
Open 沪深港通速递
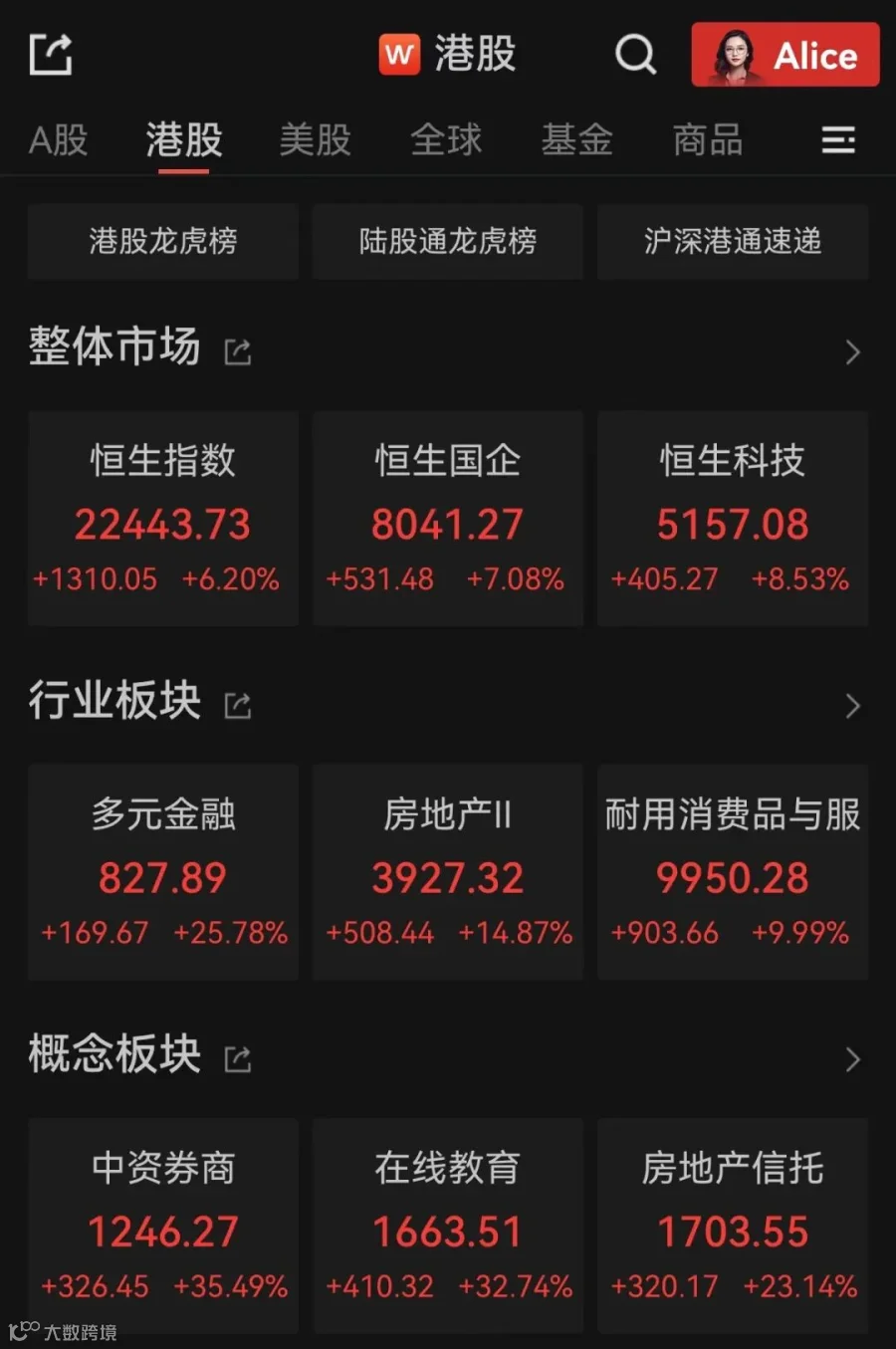point(733,241)
